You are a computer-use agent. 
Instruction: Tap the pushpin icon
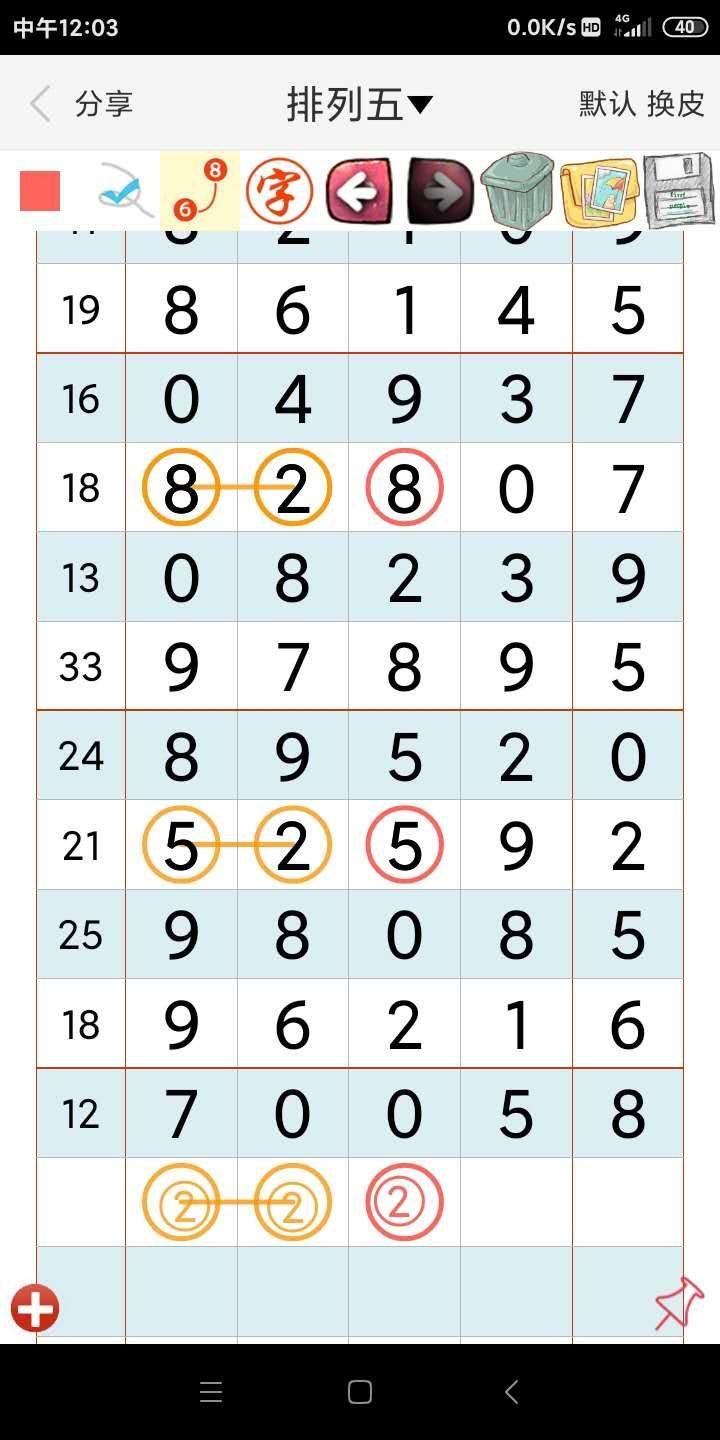coord(679,1303)
